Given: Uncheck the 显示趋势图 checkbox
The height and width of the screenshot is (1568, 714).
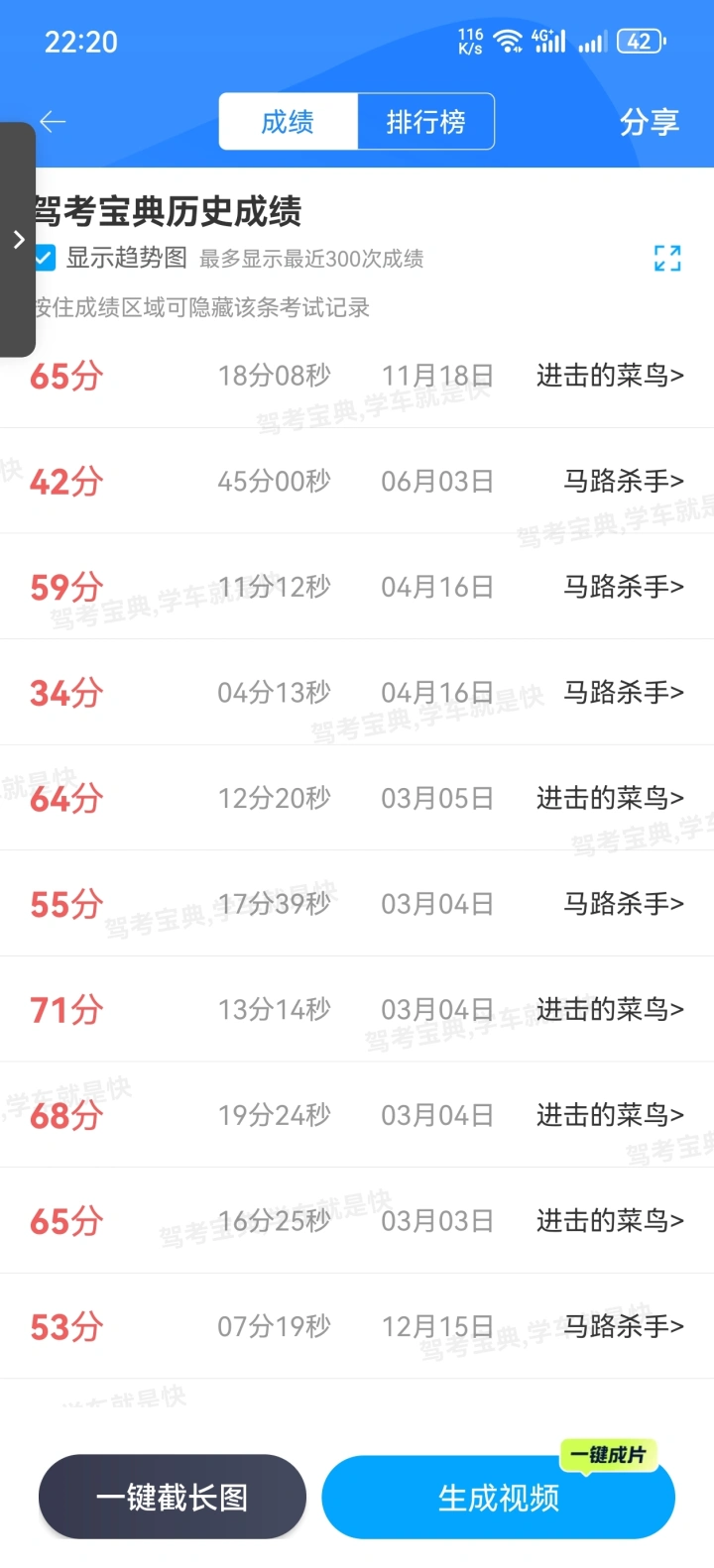Looking at the screenshot, I should coord(45,259).
